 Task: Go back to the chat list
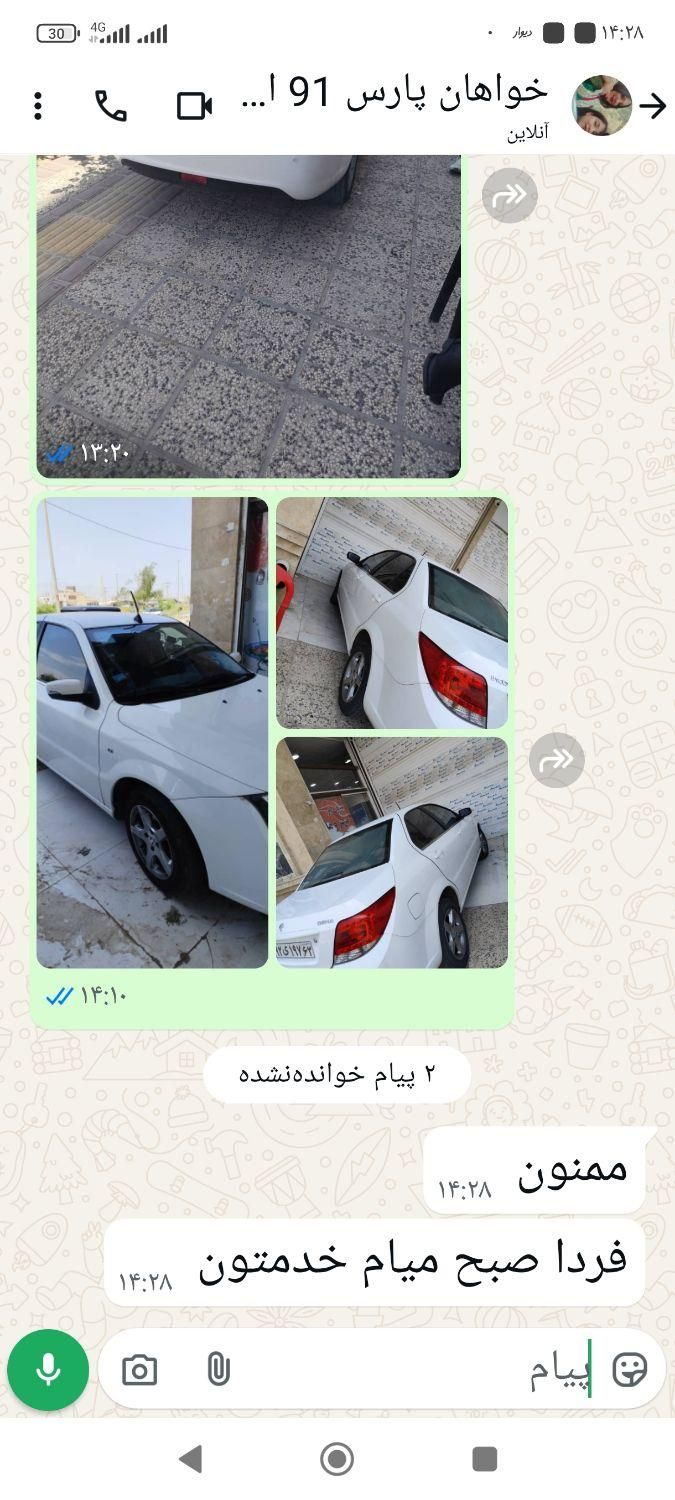pos(653,105)
